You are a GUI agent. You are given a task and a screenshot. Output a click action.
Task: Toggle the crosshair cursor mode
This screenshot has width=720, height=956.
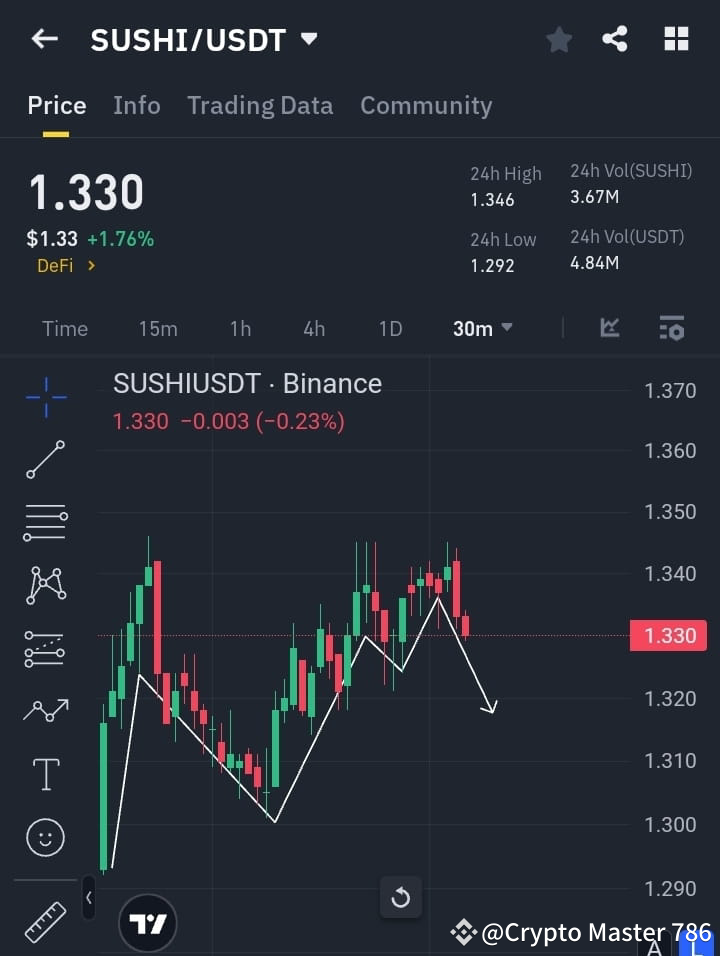click(45, 398)
